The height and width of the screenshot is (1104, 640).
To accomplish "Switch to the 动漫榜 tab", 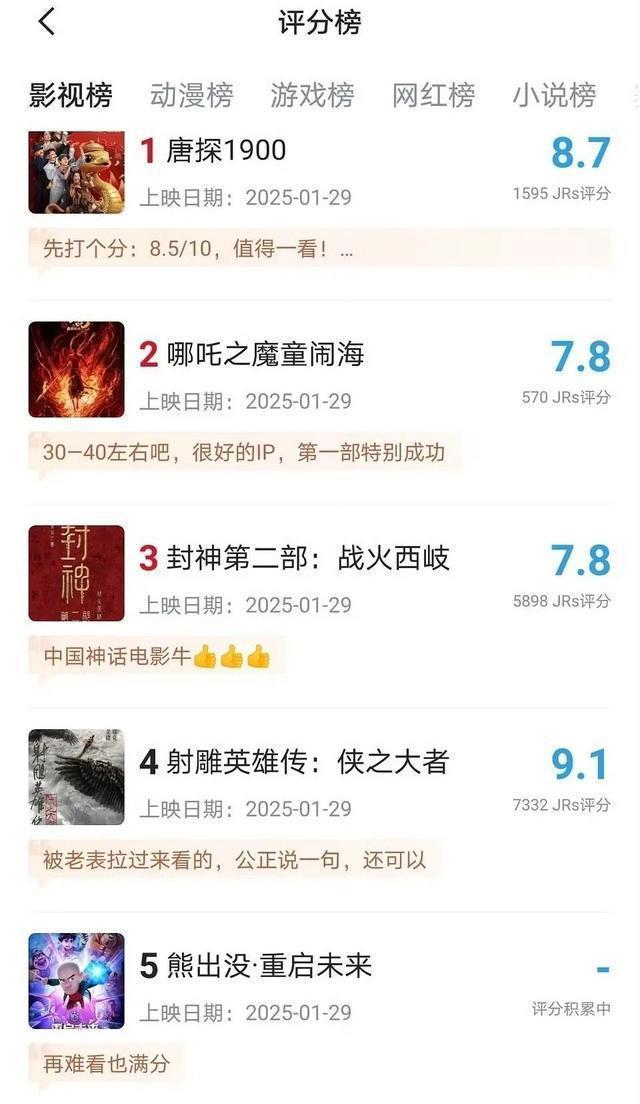I will pyautogui.click(x=191, y=95).
